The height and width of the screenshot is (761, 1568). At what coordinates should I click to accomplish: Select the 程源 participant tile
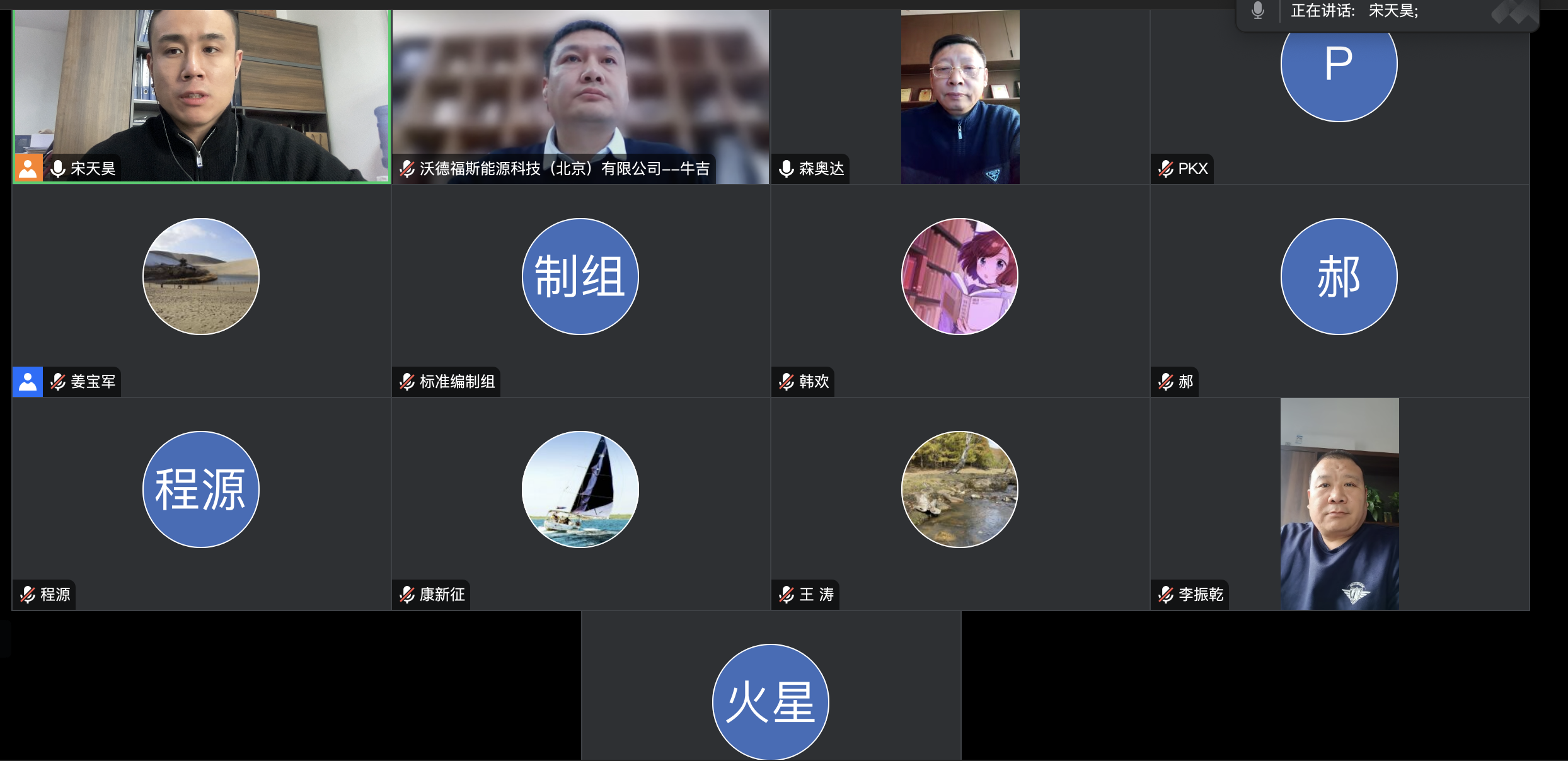202,503
